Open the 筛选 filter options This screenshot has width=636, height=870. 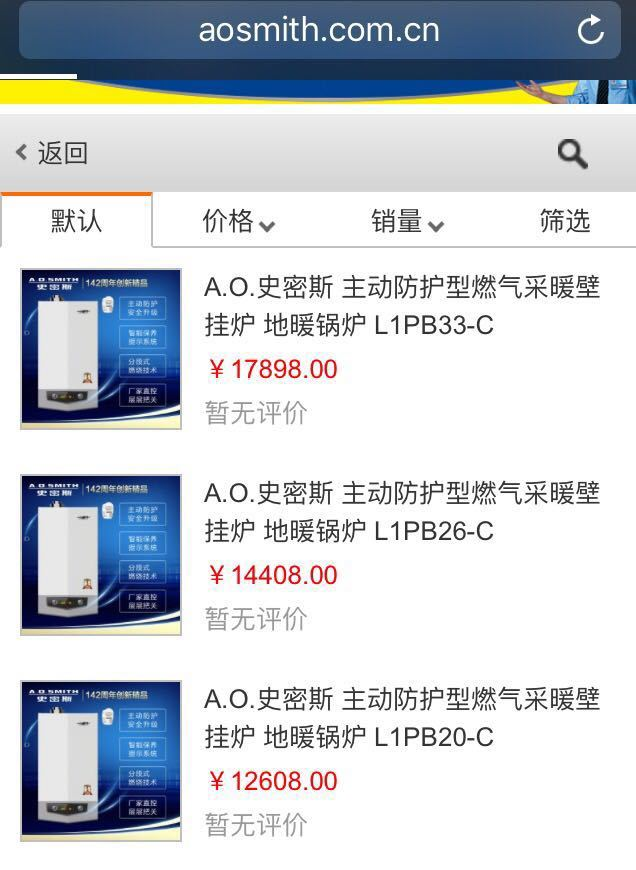565,221
